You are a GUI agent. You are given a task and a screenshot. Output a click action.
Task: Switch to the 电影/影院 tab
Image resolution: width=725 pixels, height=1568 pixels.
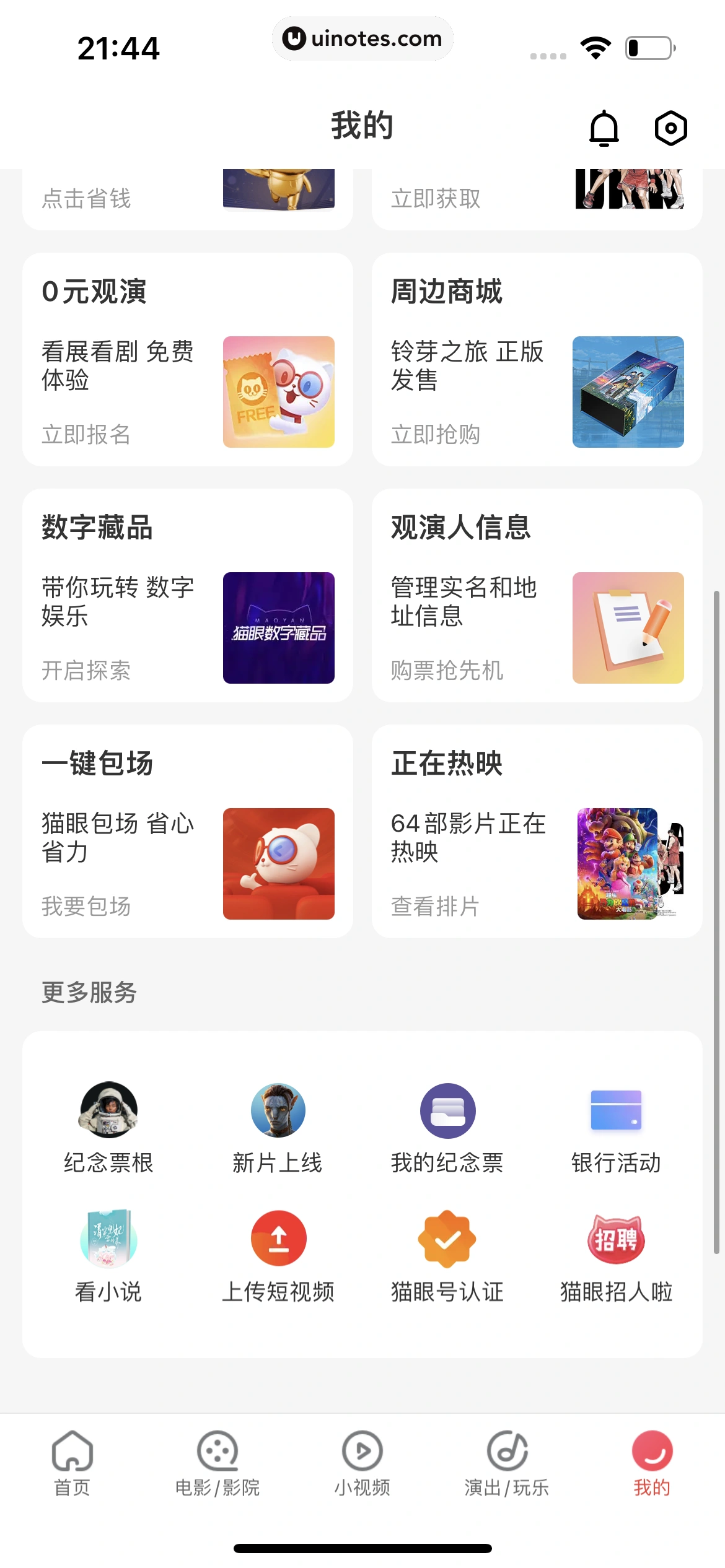pos(217,1463)
